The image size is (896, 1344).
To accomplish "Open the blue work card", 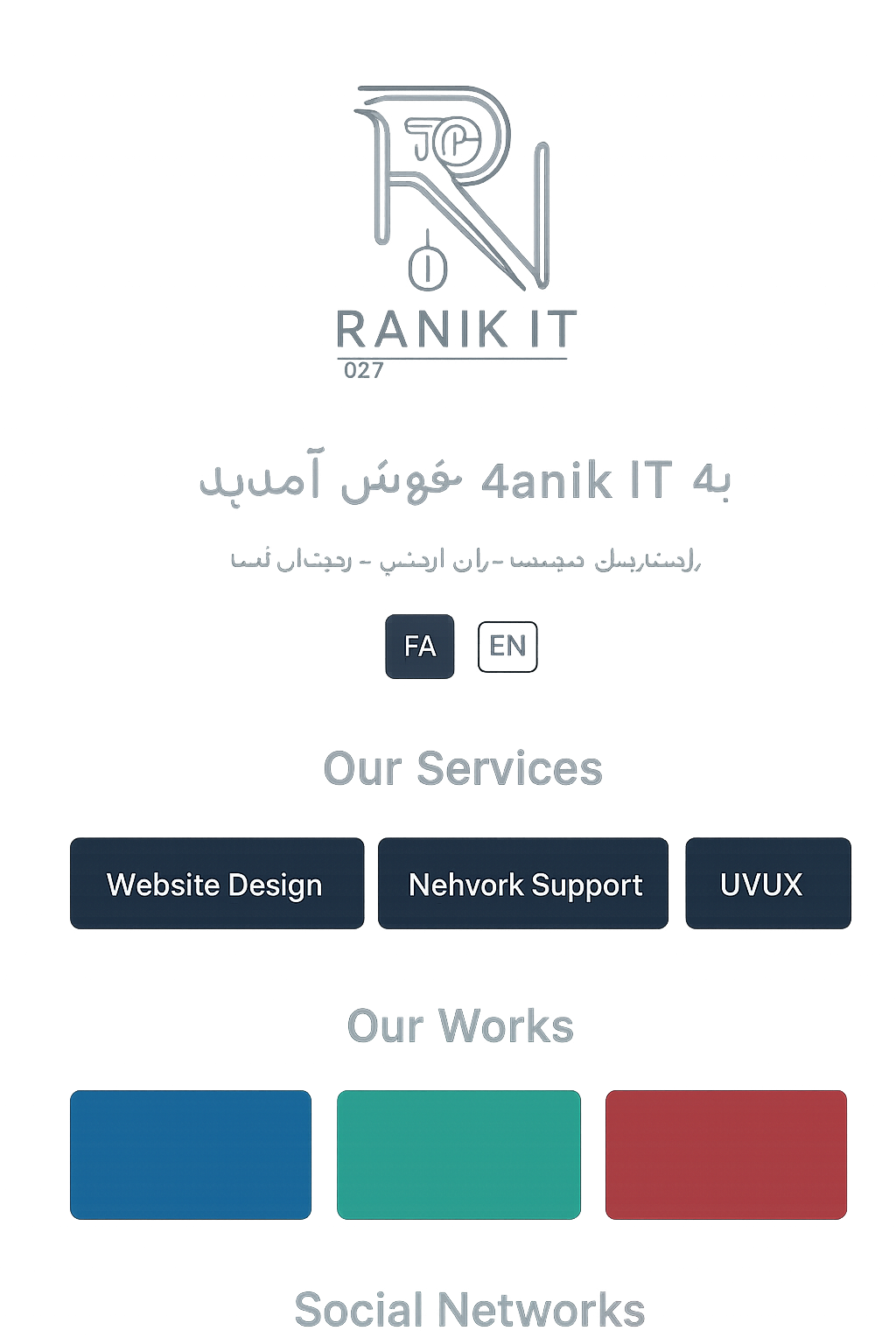I will pyautogui.click(x=191, y=1154).
